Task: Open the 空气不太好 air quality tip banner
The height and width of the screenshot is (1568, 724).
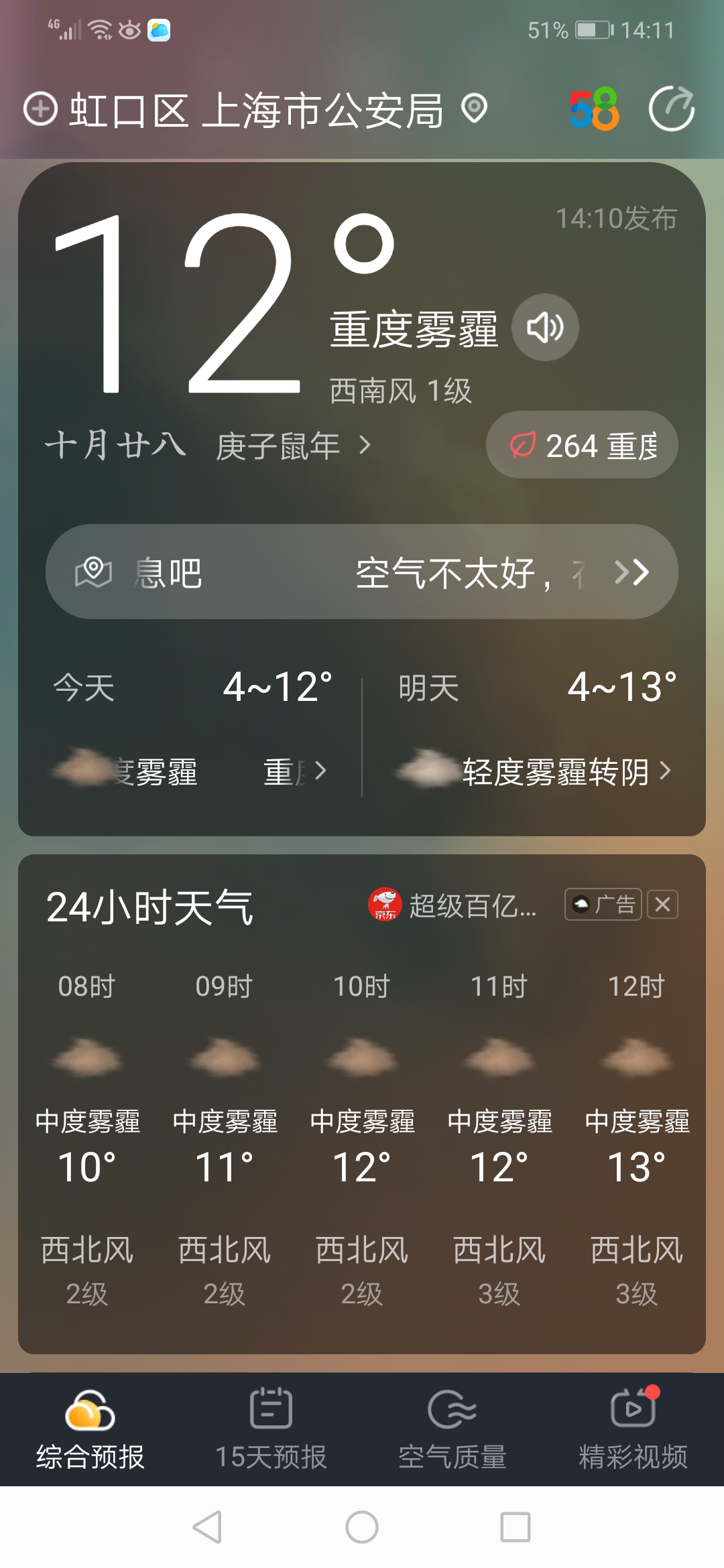Action: 362,572
